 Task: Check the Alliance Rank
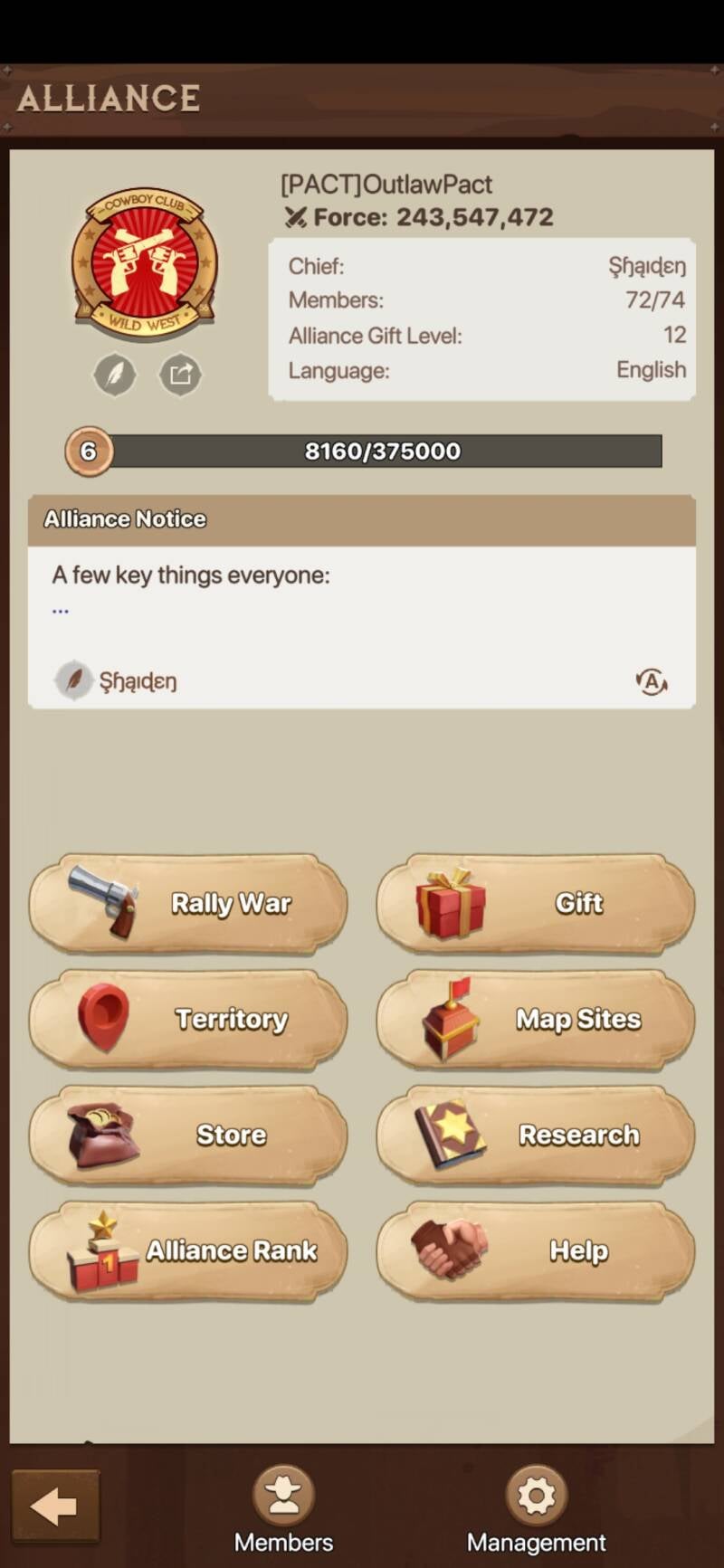coord(188,1251)
